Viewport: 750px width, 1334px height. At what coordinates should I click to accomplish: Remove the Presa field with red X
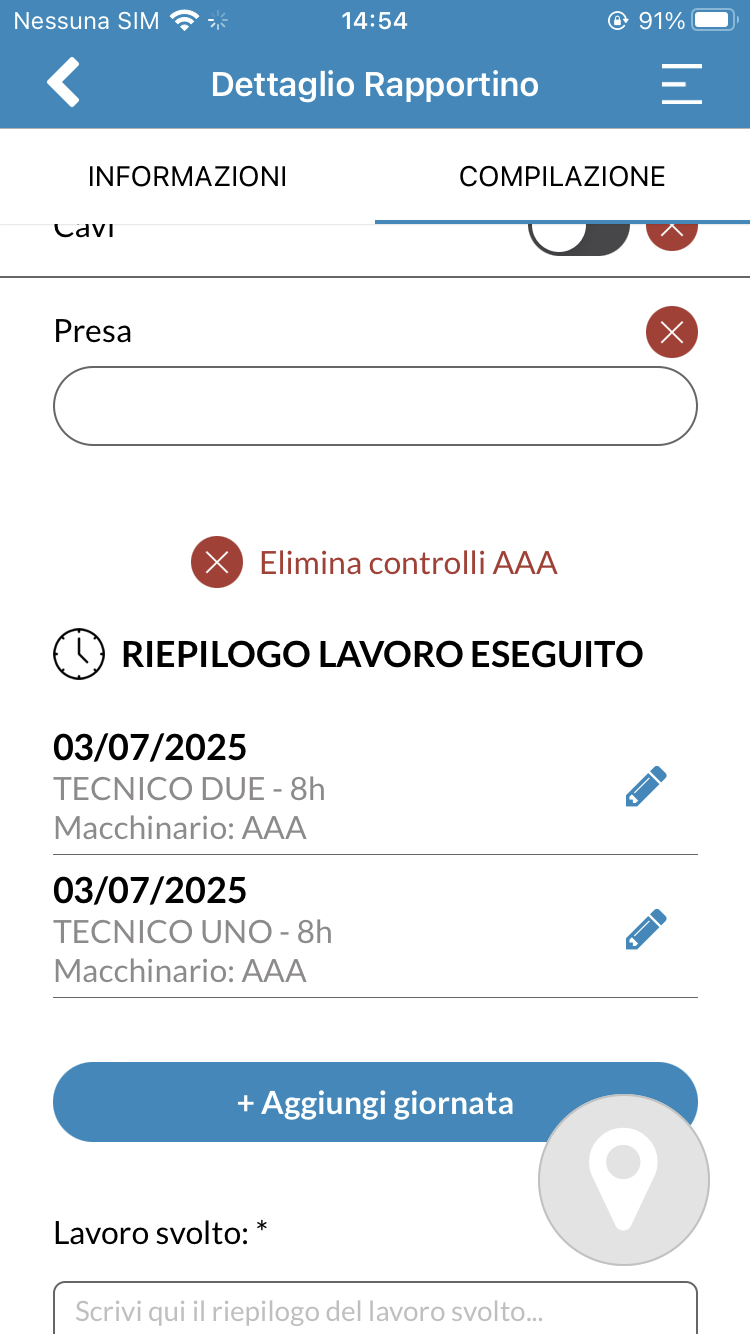click(x=672, y=332)
